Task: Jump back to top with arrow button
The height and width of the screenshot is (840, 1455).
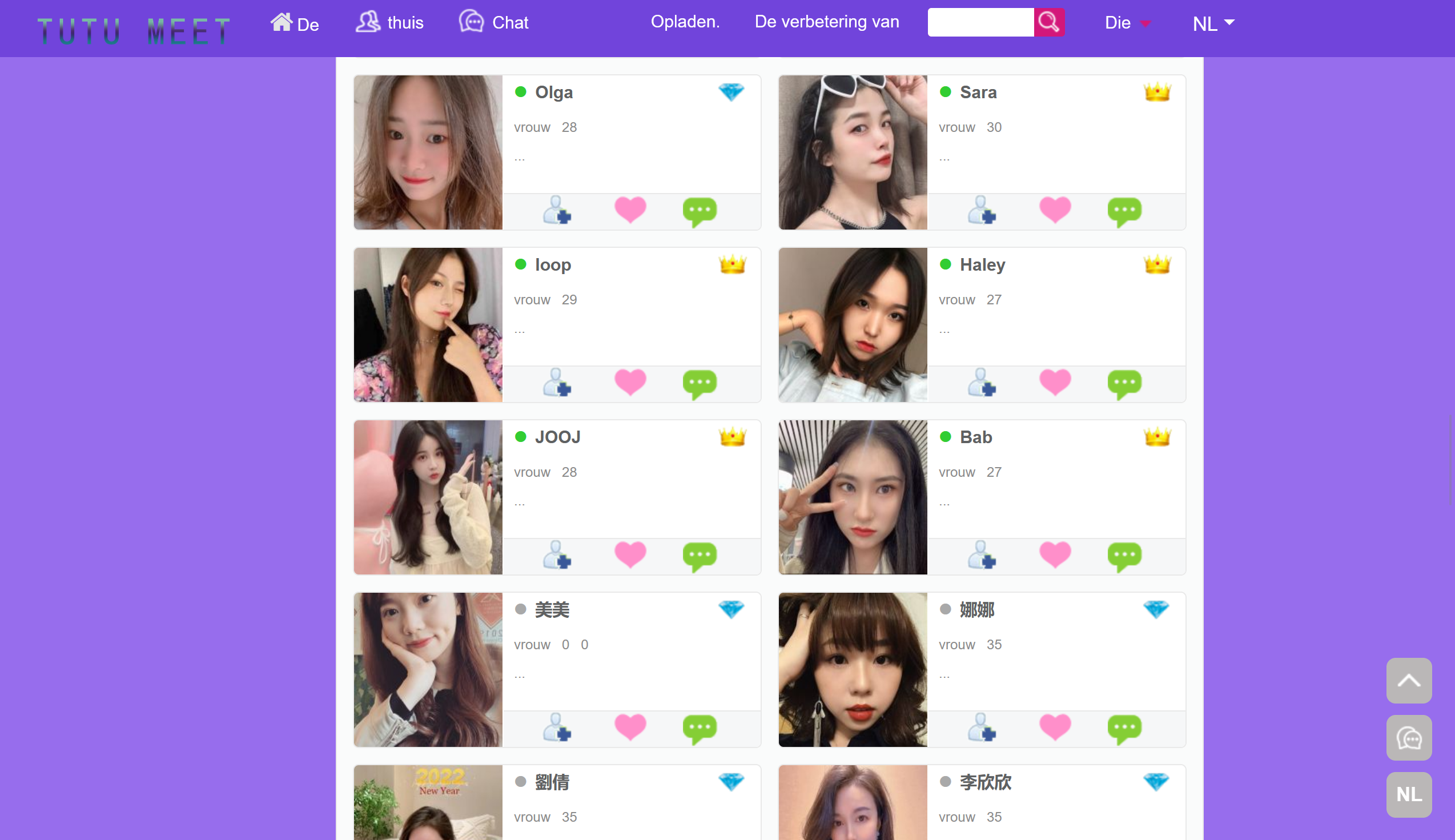Action: [1408, 680]
